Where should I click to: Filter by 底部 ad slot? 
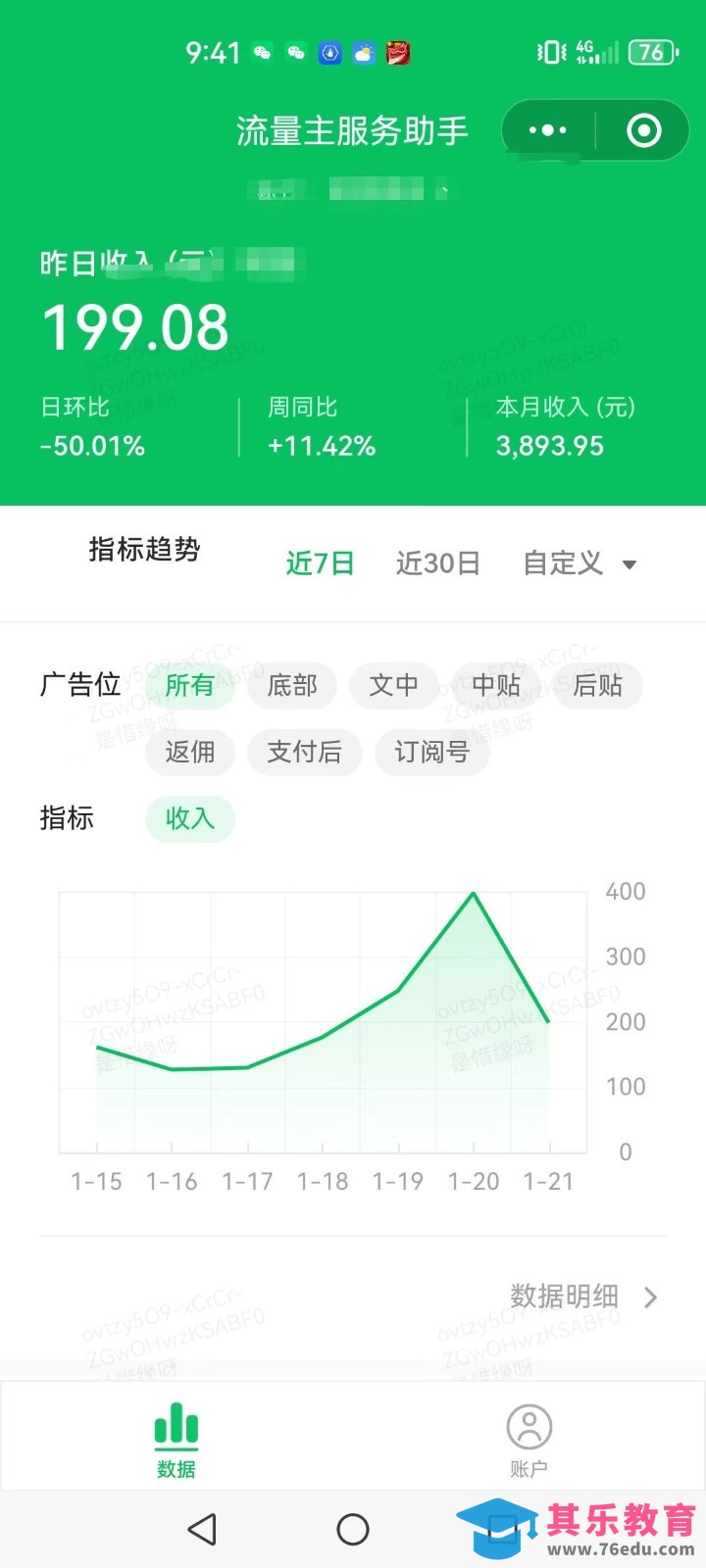292,685
